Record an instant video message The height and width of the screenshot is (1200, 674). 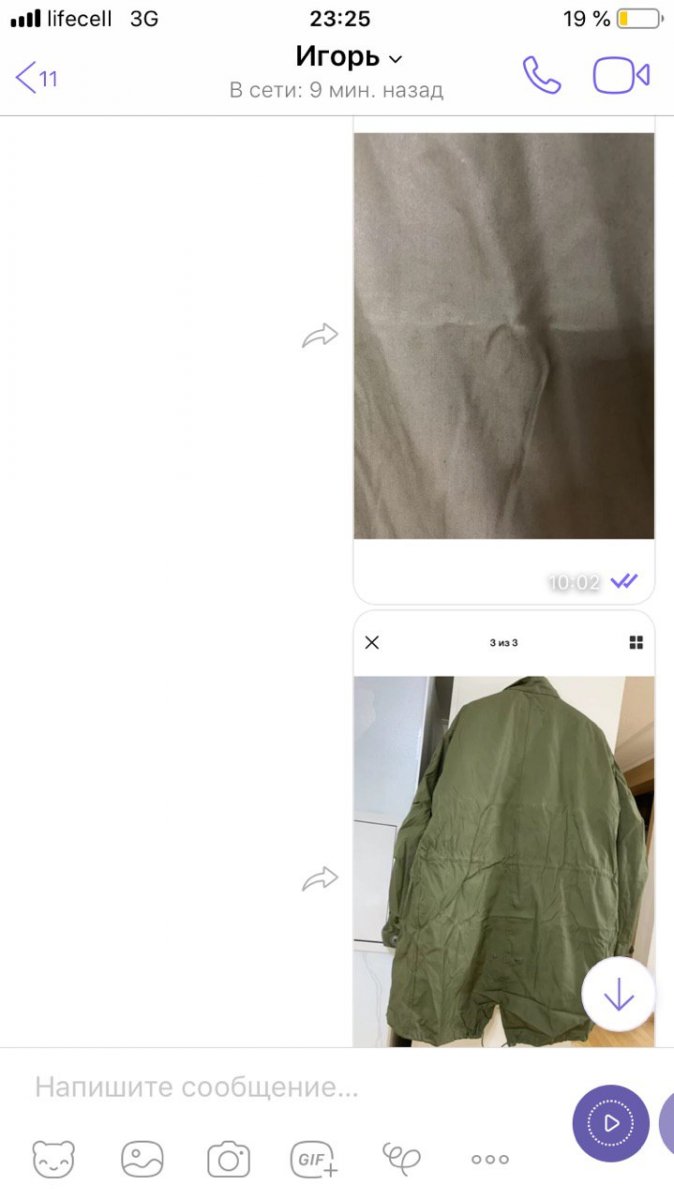point(610,1123)
